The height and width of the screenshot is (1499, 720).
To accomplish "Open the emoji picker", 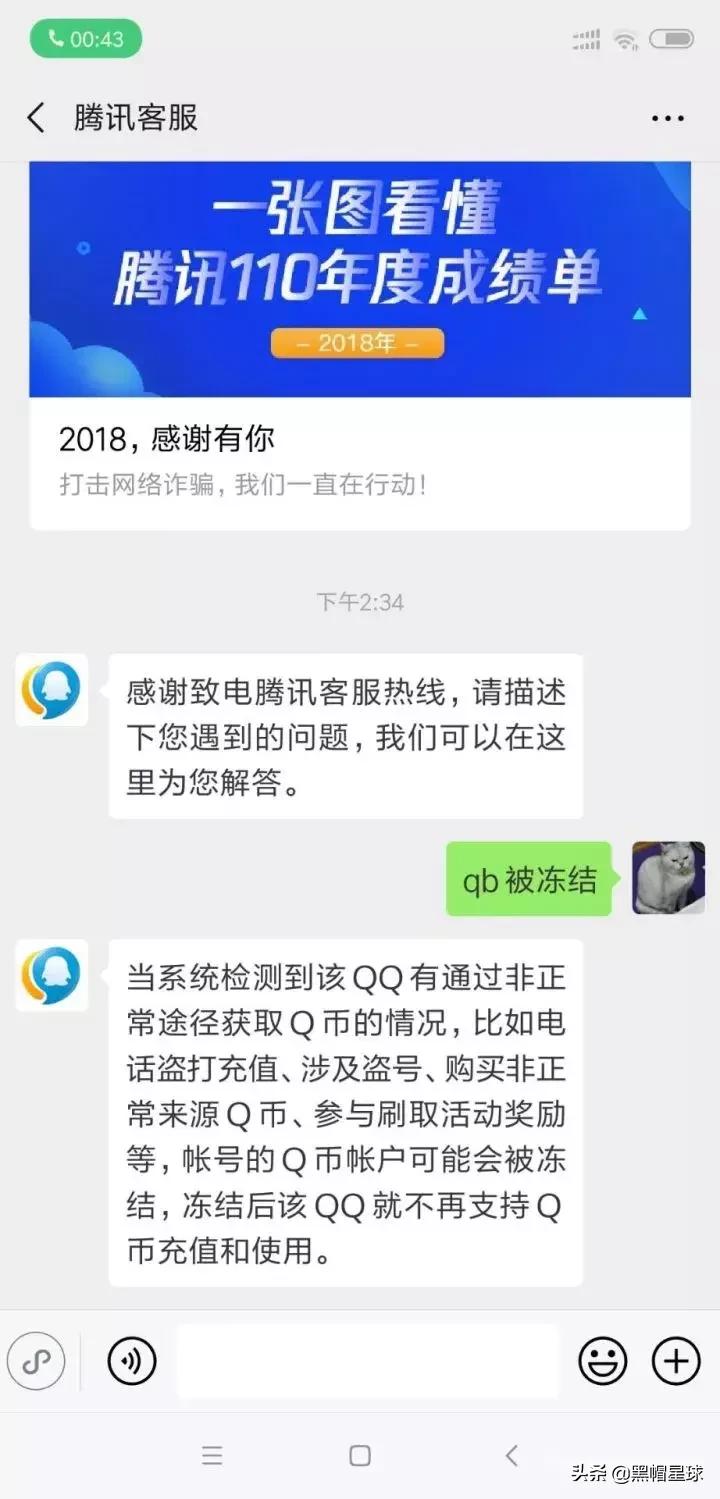I will 602,1361.
